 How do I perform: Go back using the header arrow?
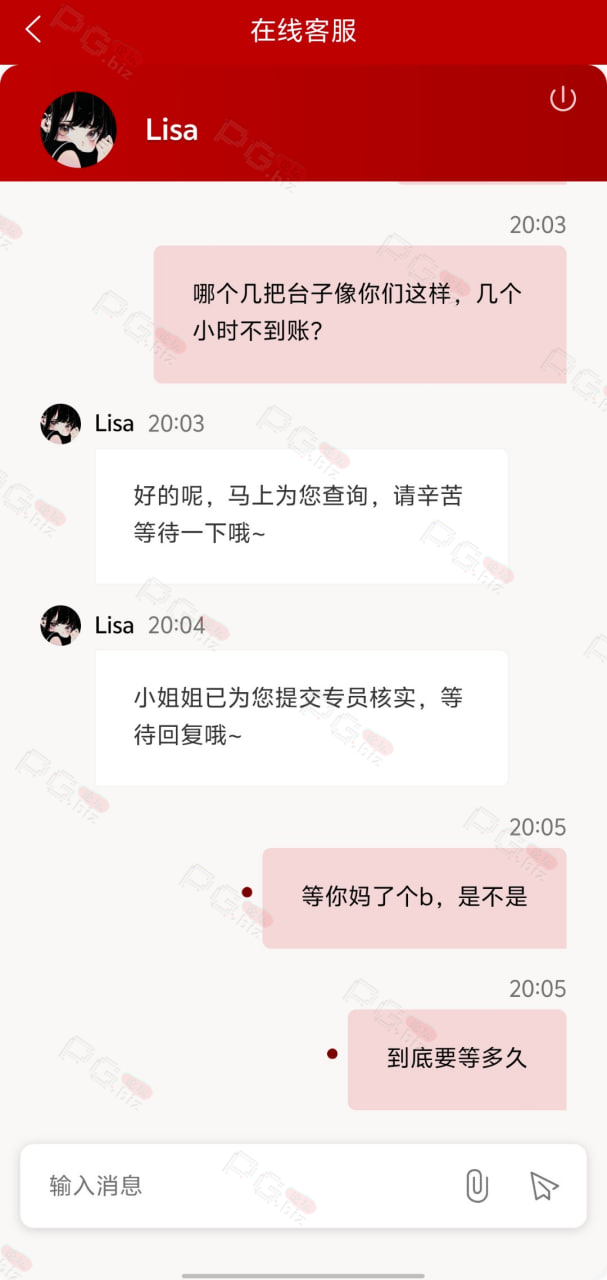[x=33, y=30]
